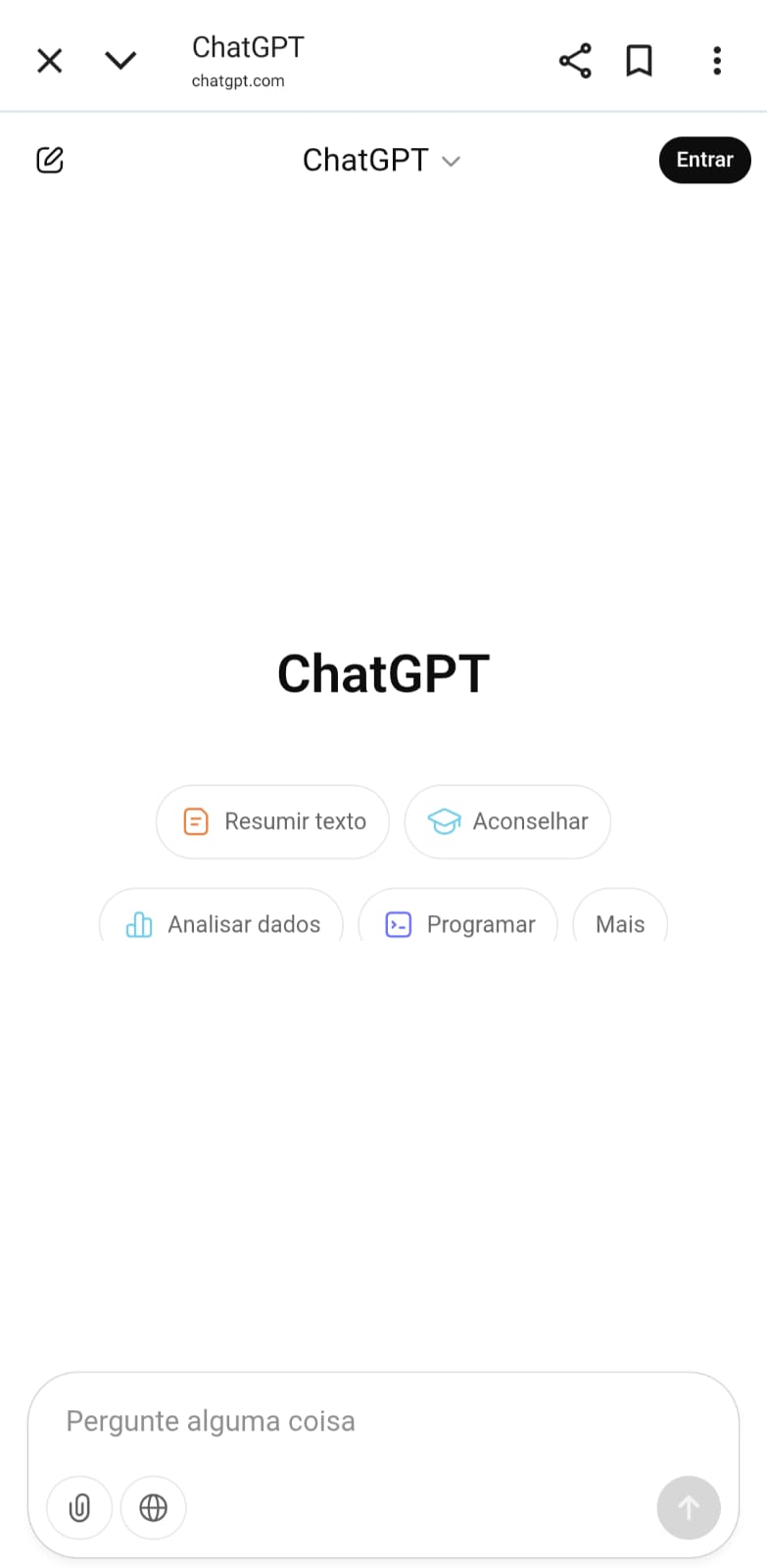The width and height of the screenshot is (767, 1568).
Task: Select the Resumir texto suggestion
Action: [x=273, y=821]
